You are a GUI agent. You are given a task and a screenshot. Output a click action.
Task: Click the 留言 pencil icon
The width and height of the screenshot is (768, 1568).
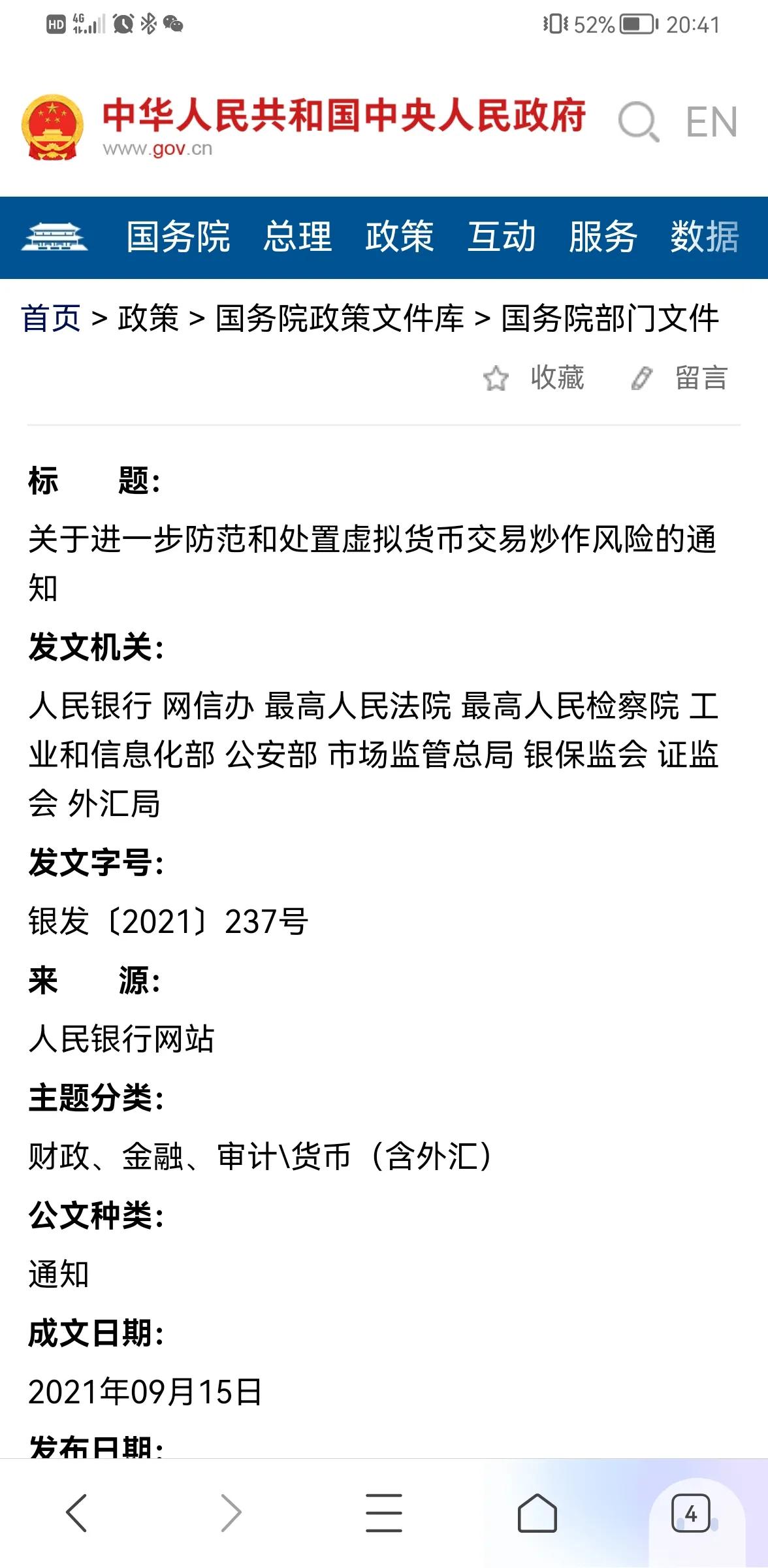pos(643,379)
